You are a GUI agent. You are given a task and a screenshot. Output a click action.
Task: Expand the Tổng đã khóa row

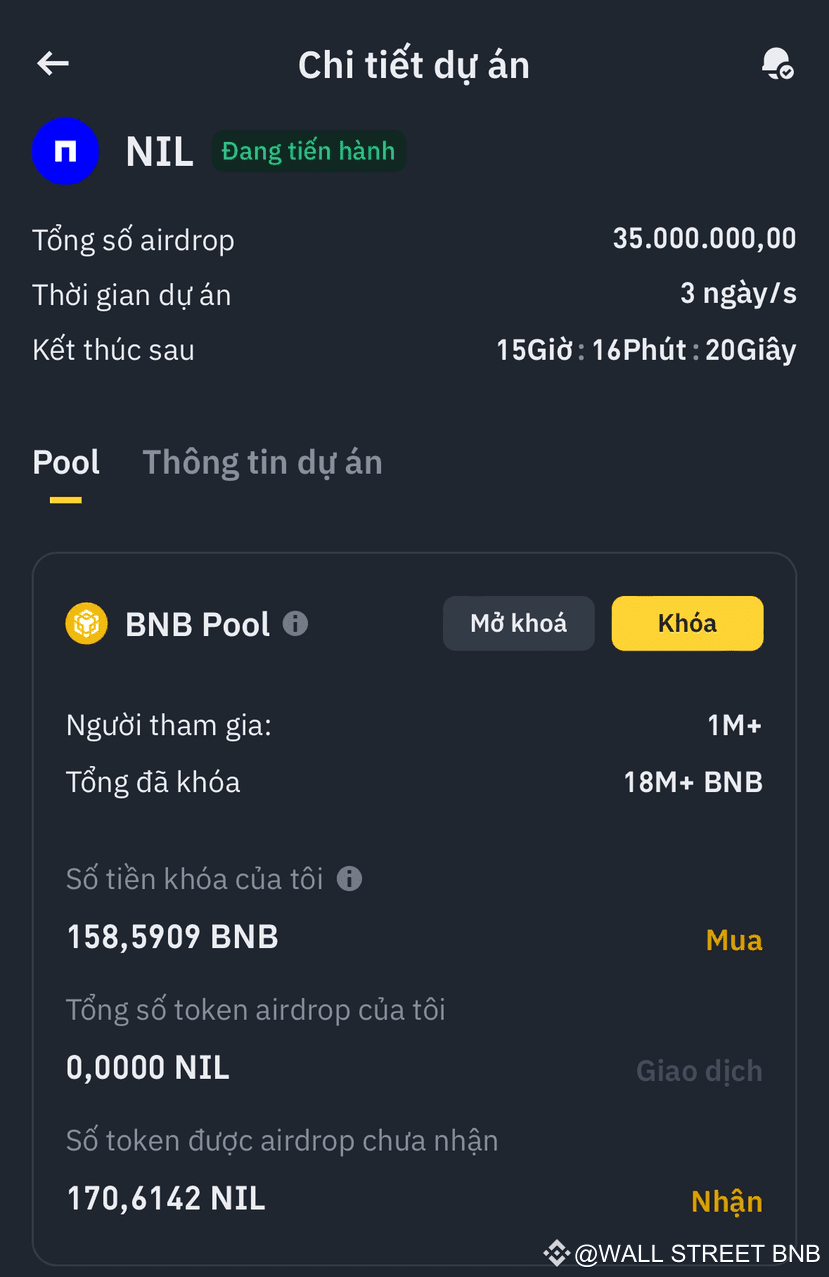tap(414, 781)
